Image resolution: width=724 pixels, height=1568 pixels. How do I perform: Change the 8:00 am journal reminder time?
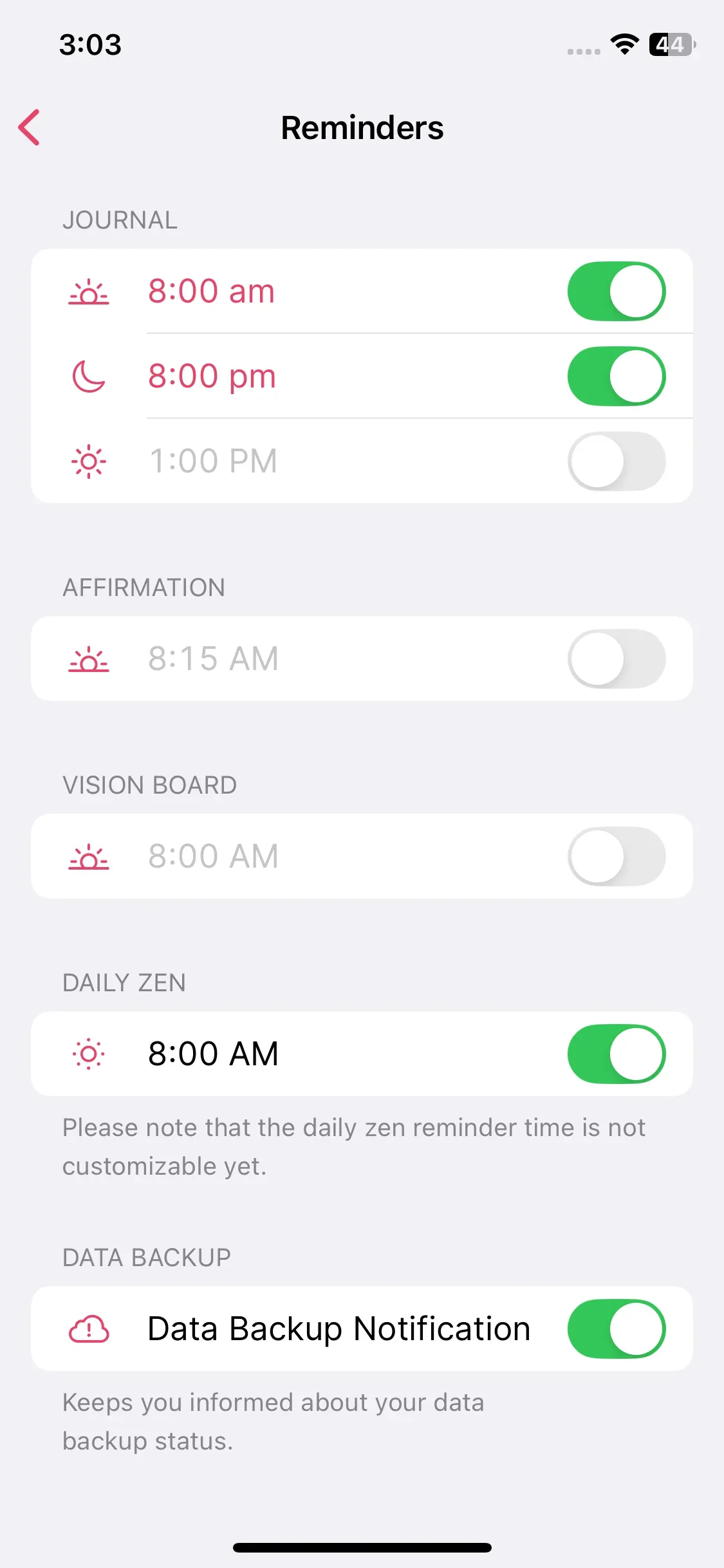(x=212, y=291)
